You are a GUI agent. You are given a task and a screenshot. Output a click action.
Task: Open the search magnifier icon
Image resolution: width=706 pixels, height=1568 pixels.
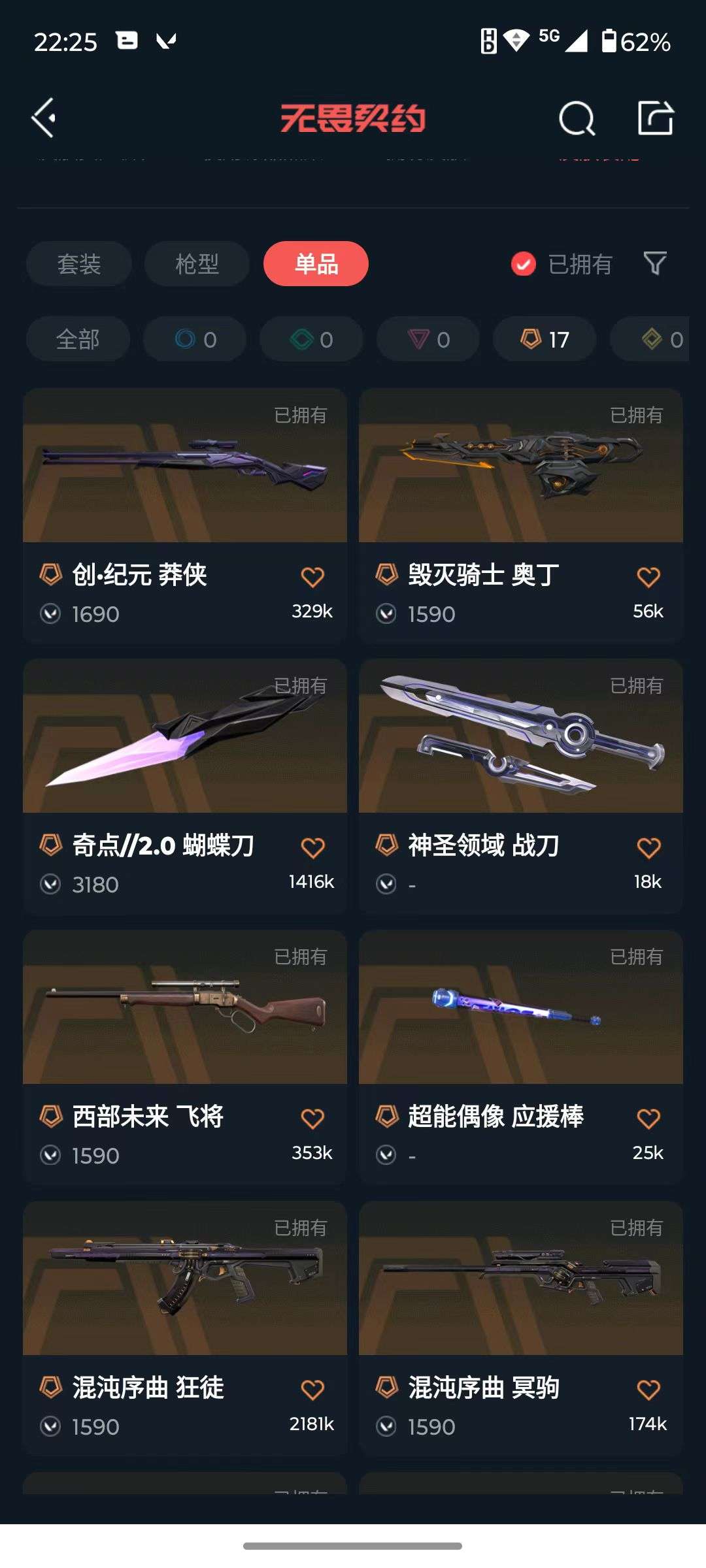[x=575, y=118]
